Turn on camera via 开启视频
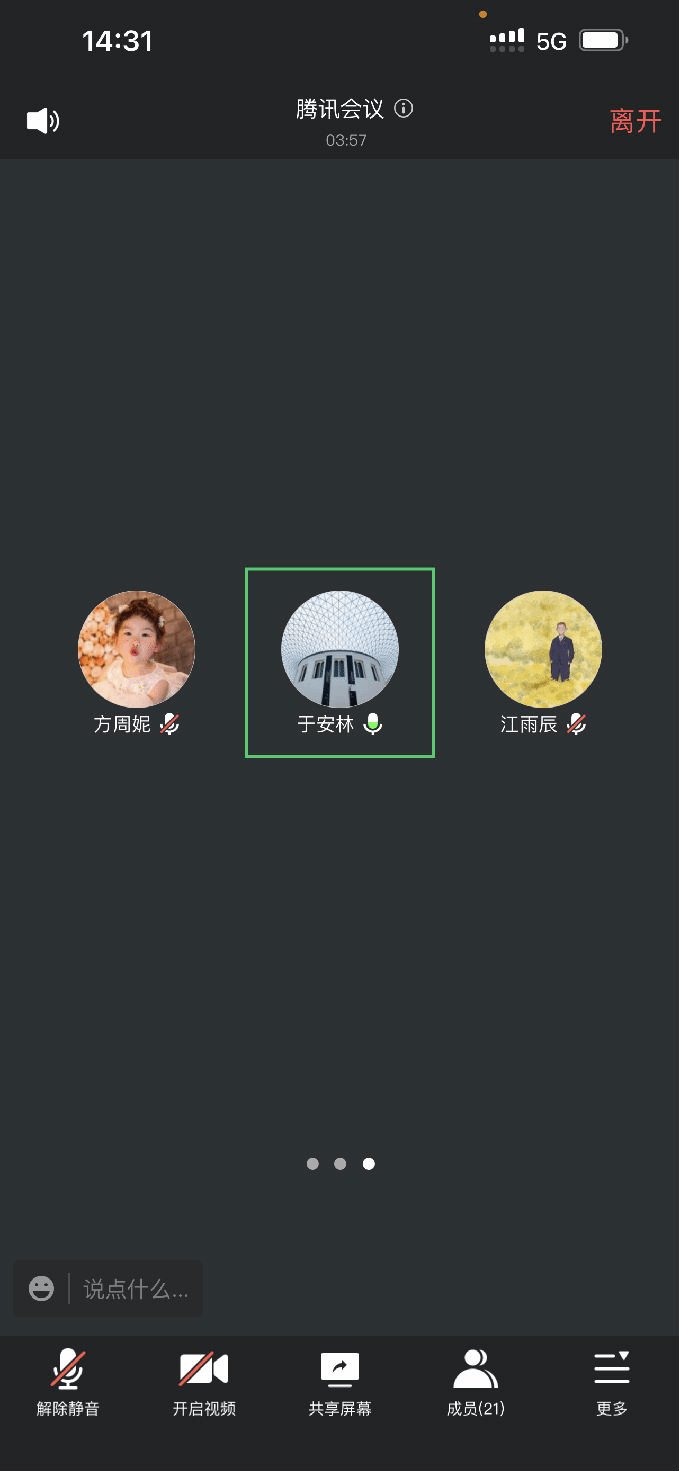The width and height of the screenshot is (679, 1471). [204, 1382]
